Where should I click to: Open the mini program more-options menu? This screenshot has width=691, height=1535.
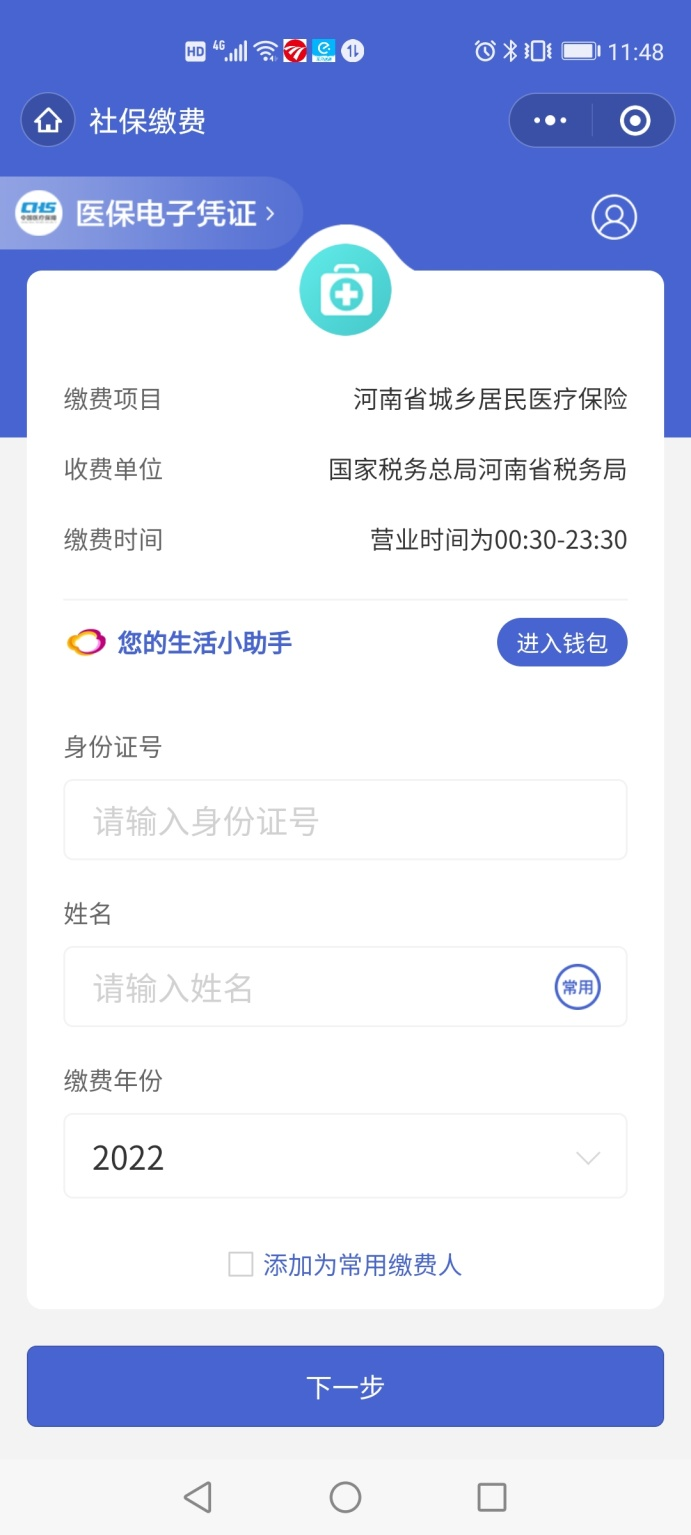(x=550, y=121)
